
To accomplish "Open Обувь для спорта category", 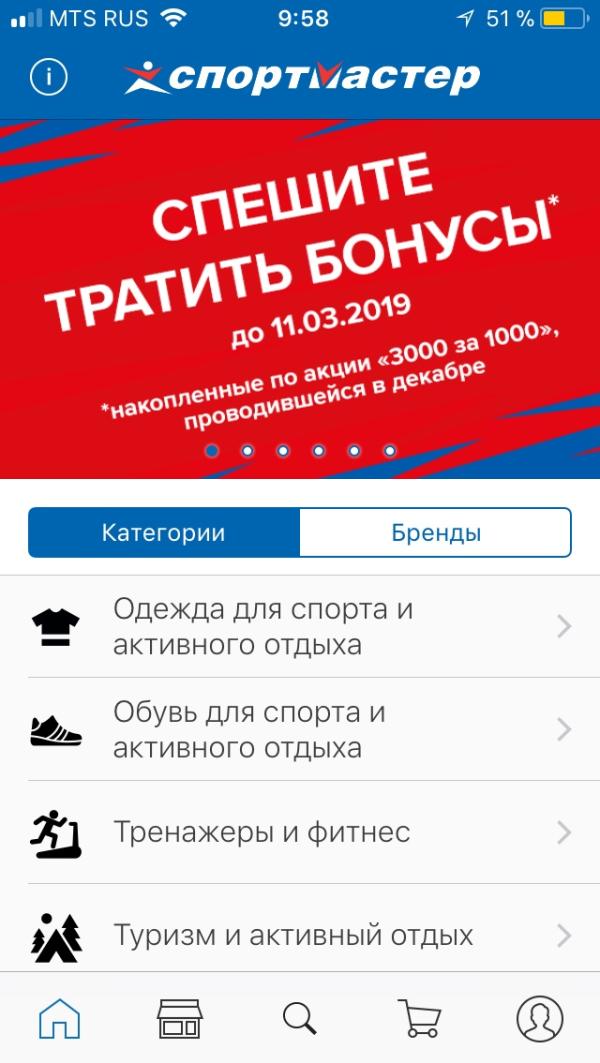I will coord(300,730).
